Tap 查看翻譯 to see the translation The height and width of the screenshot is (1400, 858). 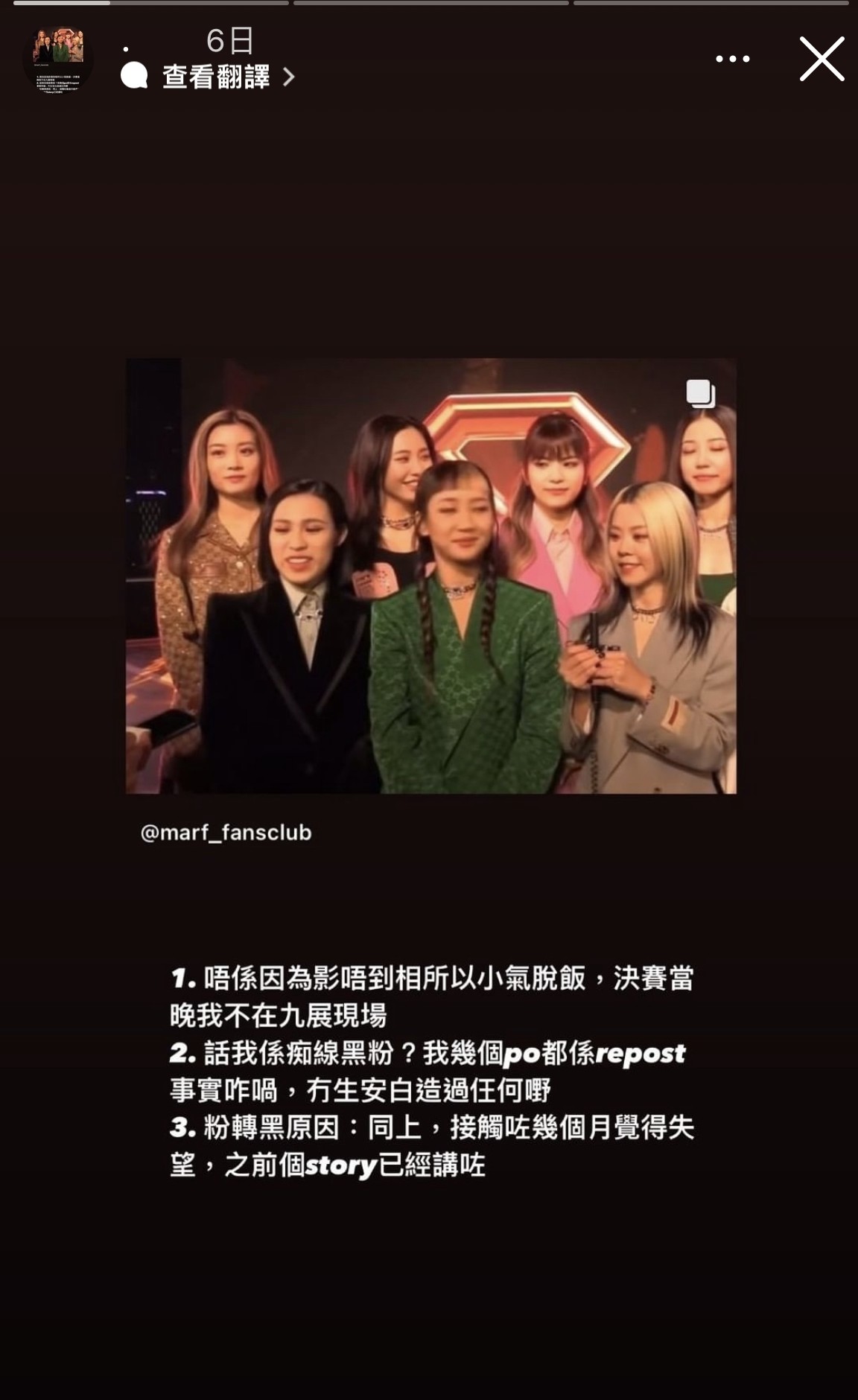pos(216,77)
